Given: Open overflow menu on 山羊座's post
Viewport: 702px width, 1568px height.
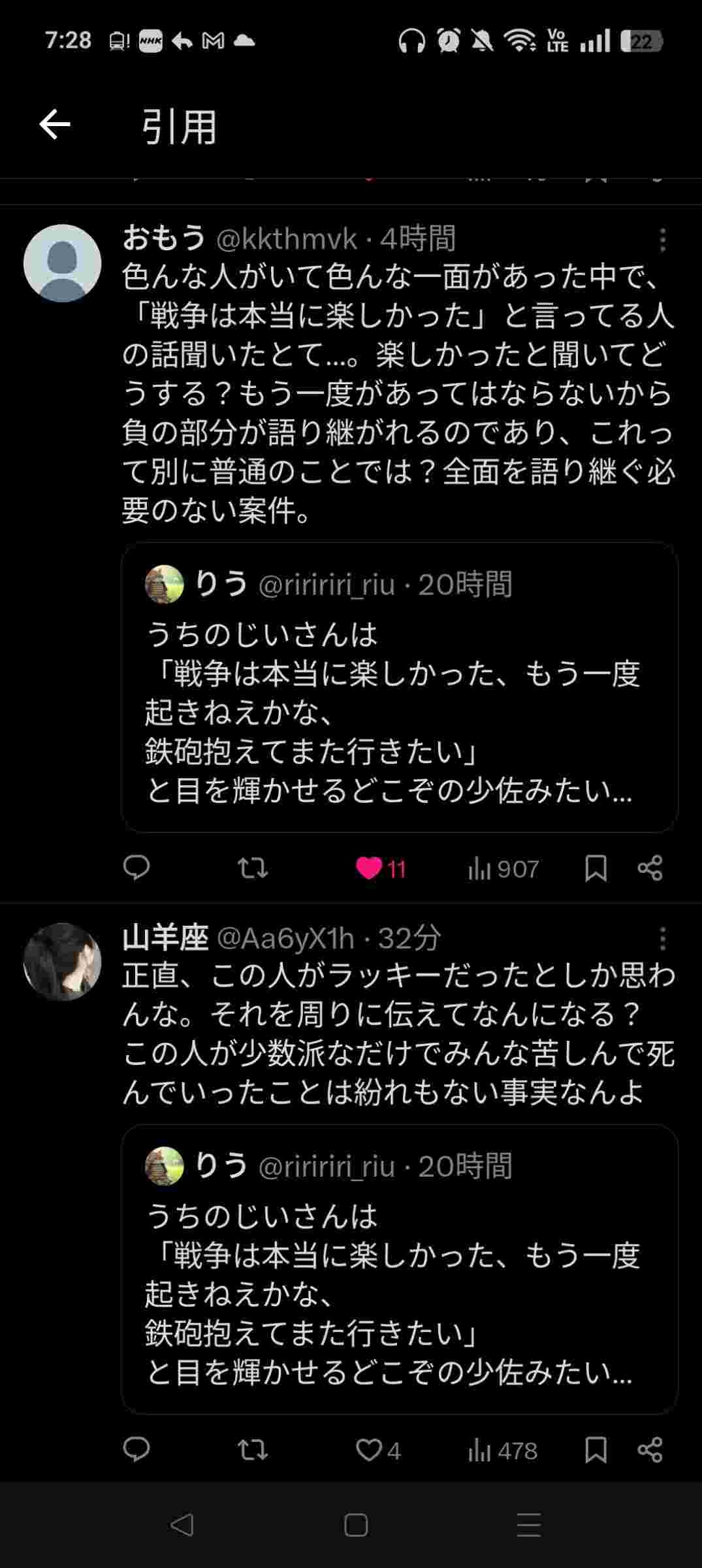Looking at the screenshot, I should [x=662, y=939].
